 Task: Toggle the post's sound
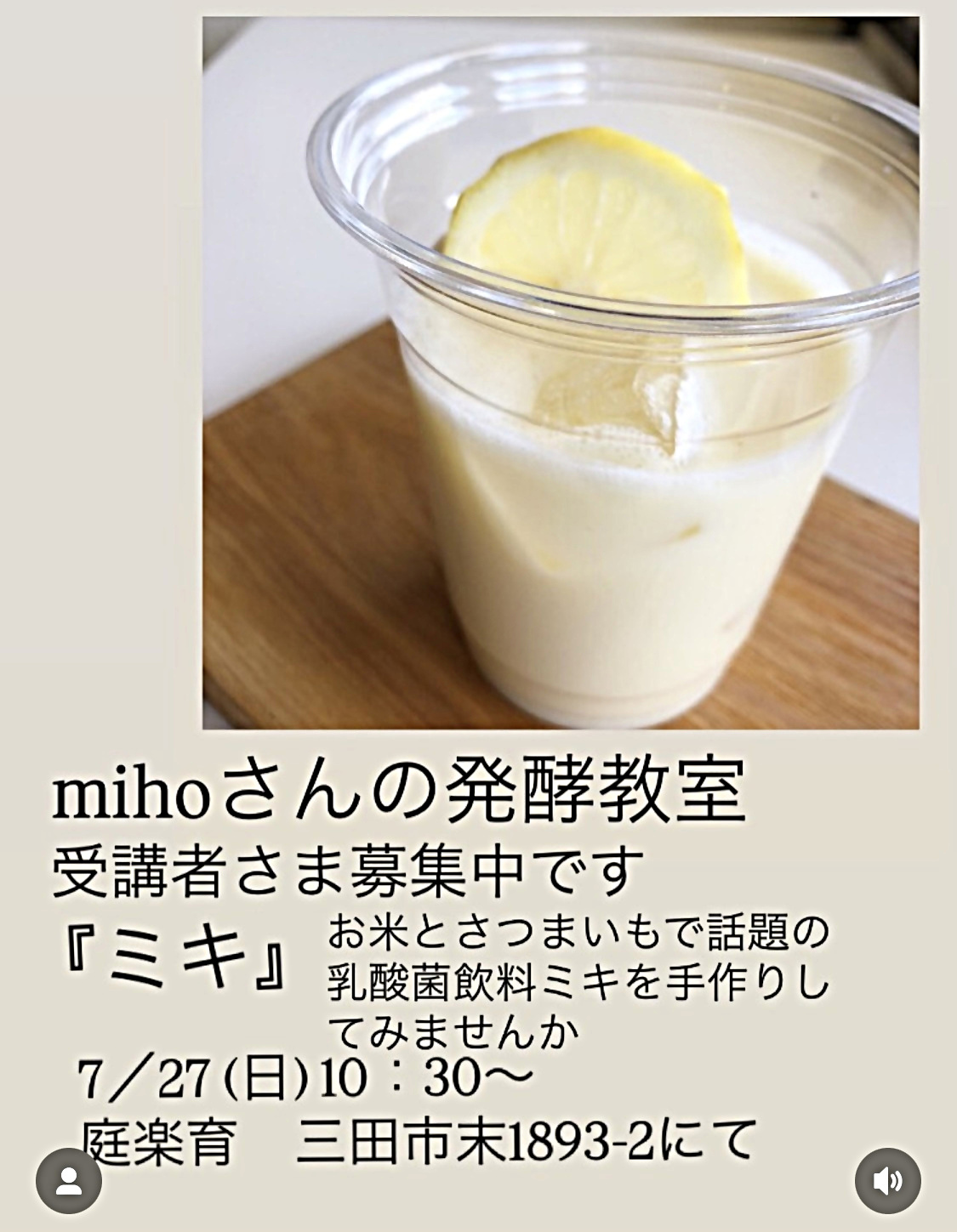pyautogui.click(x=887, y=1181)
